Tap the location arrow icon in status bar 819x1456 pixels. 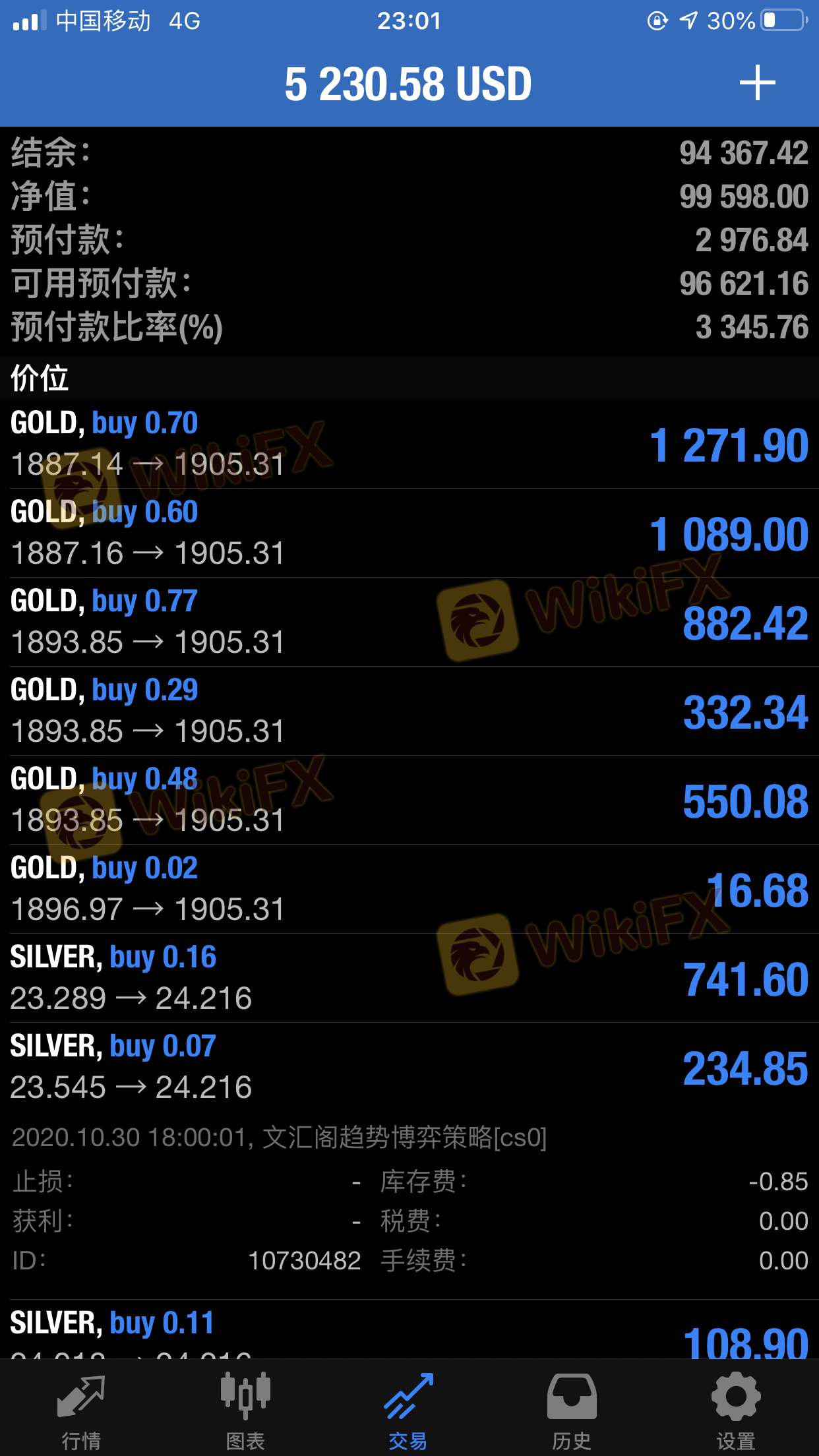688,21
